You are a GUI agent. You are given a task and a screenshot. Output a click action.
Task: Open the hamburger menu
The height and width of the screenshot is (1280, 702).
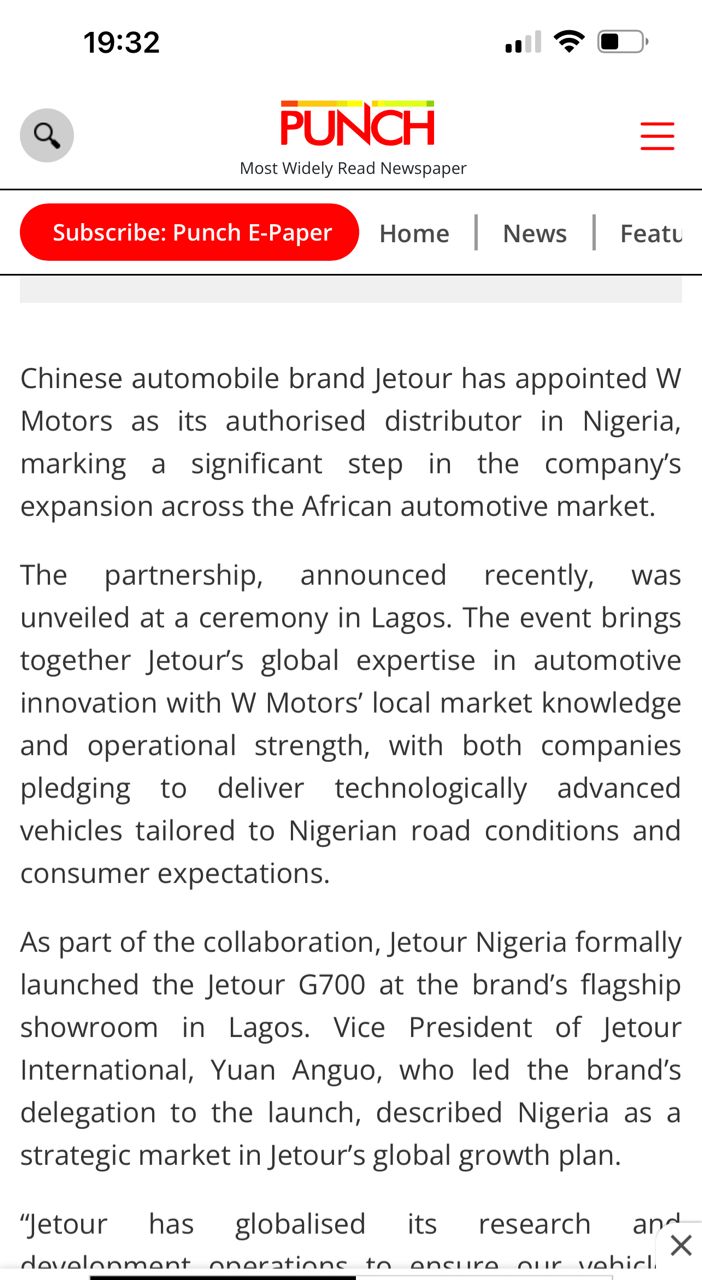(657, 135)
